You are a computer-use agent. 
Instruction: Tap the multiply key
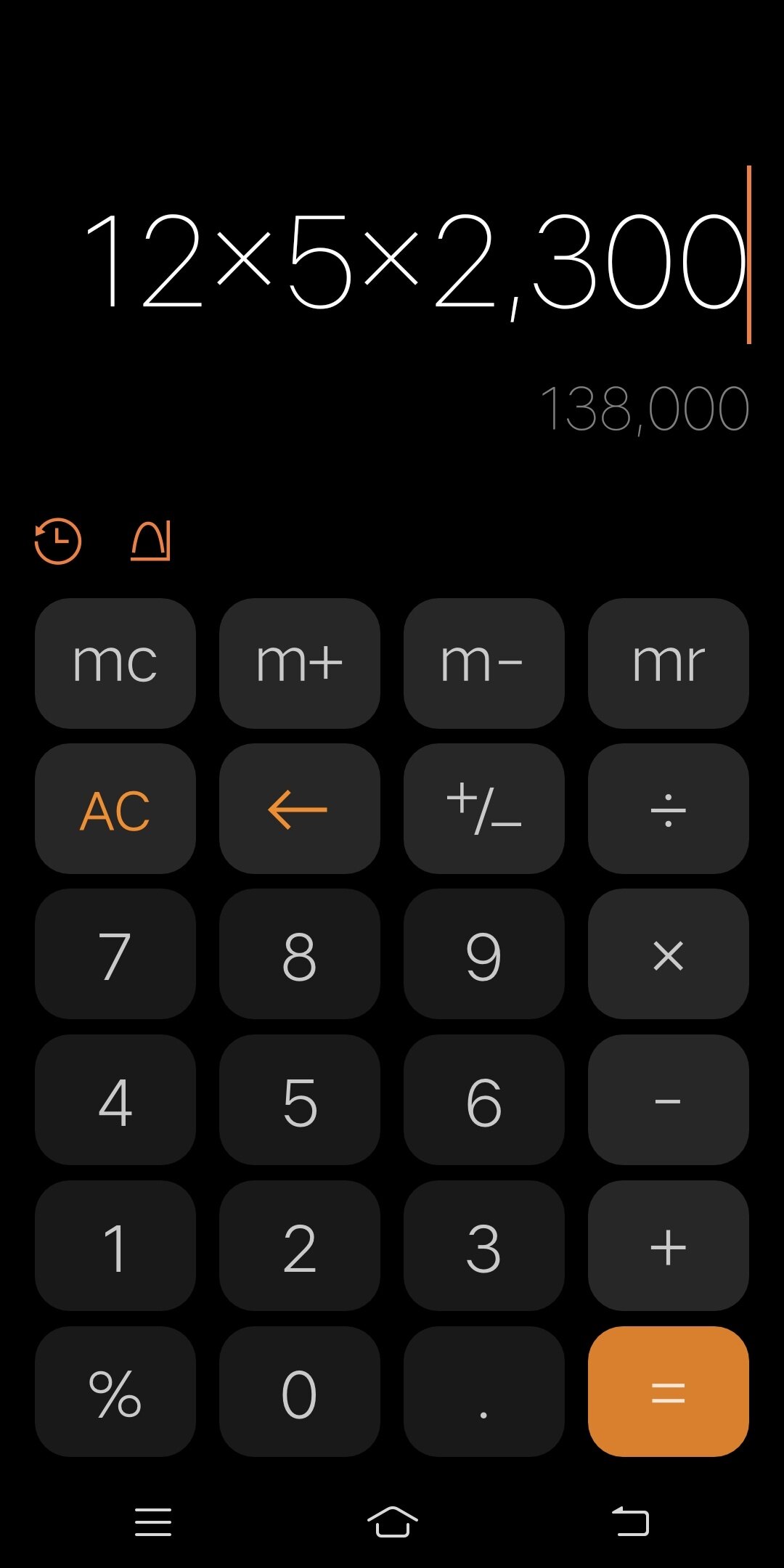(x=669, y=955)
